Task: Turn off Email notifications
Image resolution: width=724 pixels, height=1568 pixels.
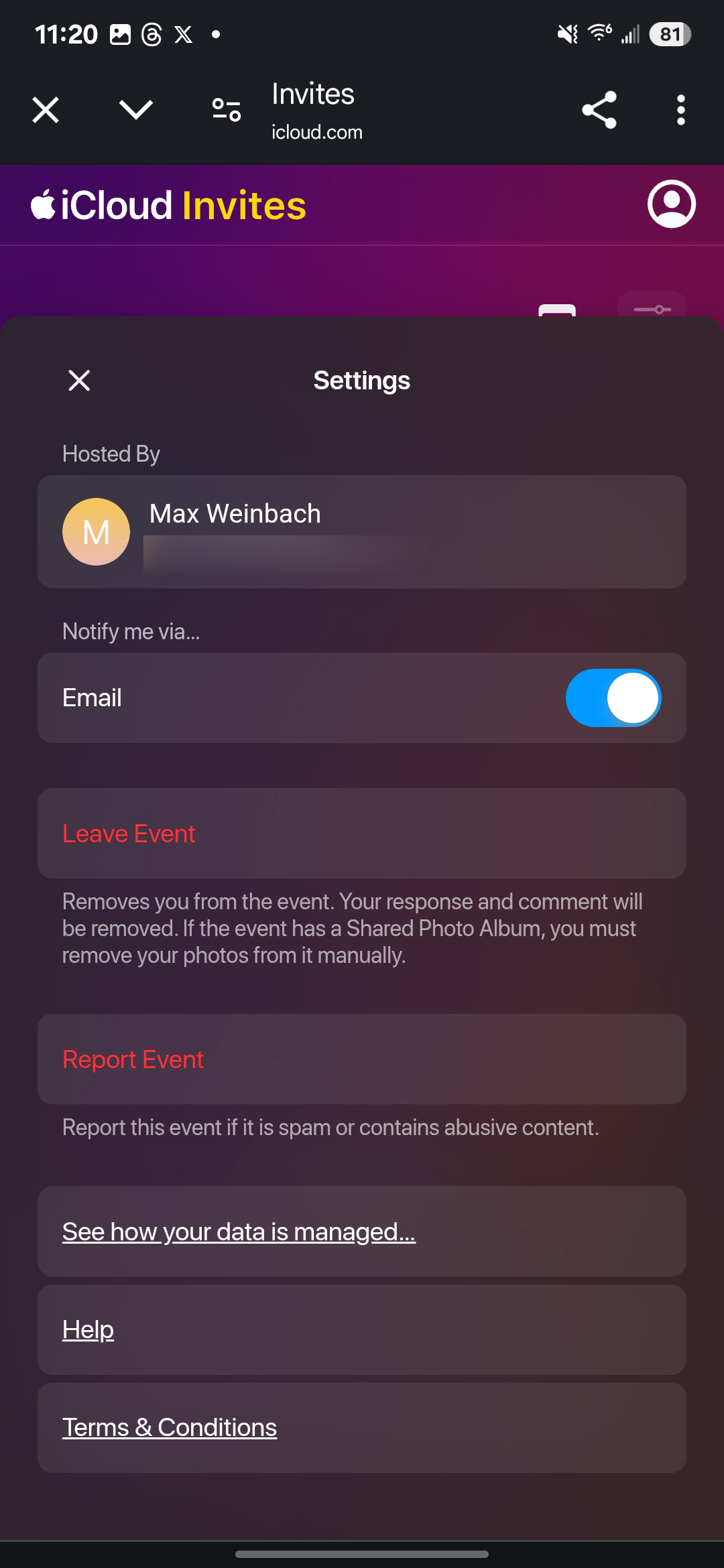Action: point(613,698)
